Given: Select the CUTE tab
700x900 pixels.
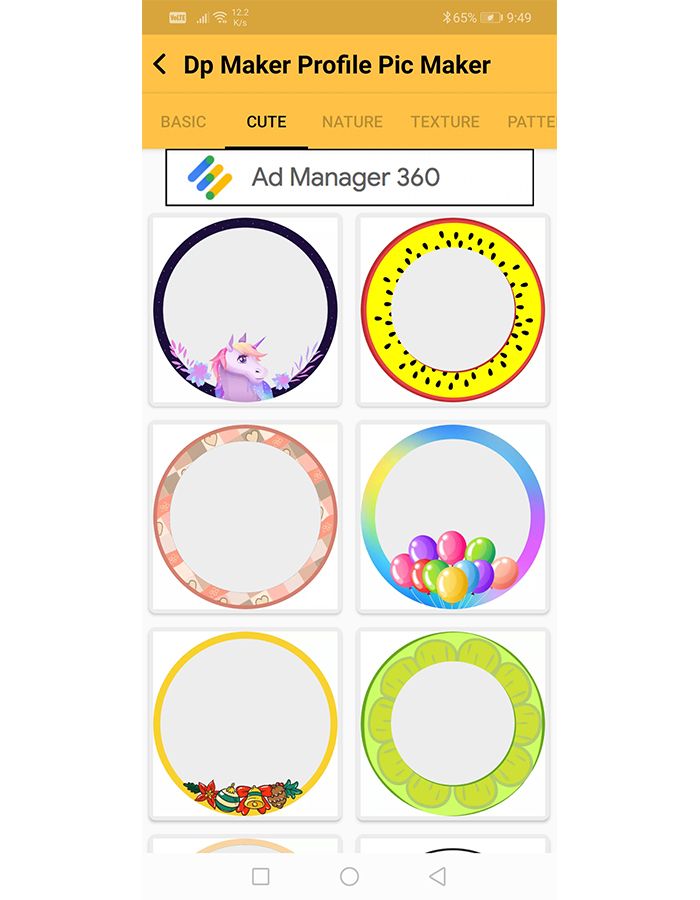Looking at the screenshot, I should click(x=266, y=122).
